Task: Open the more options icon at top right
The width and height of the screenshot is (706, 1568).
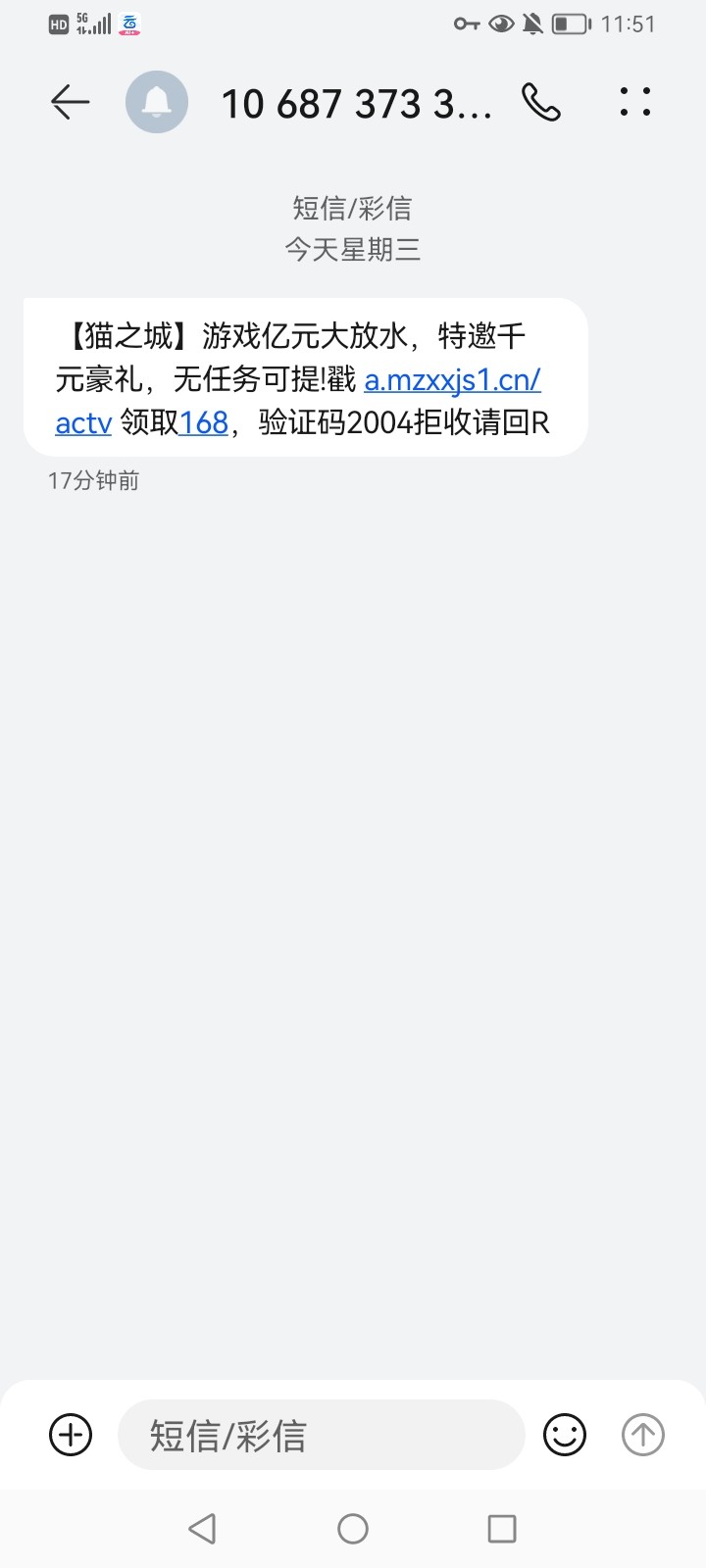Action: (634, 102)
